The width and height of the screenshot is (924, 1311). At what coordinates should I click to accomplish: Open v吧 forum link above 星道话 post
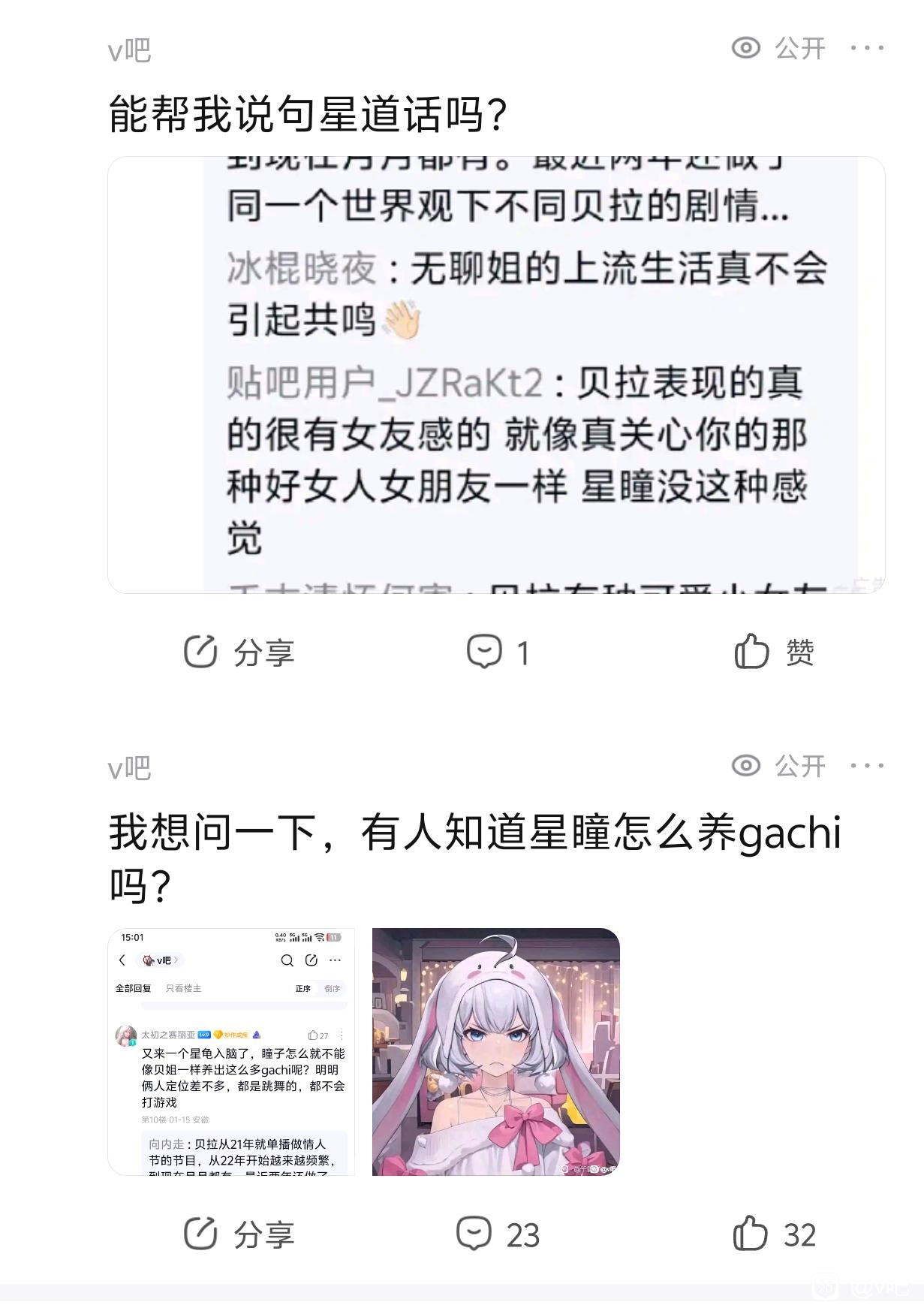tap(130, 50)
